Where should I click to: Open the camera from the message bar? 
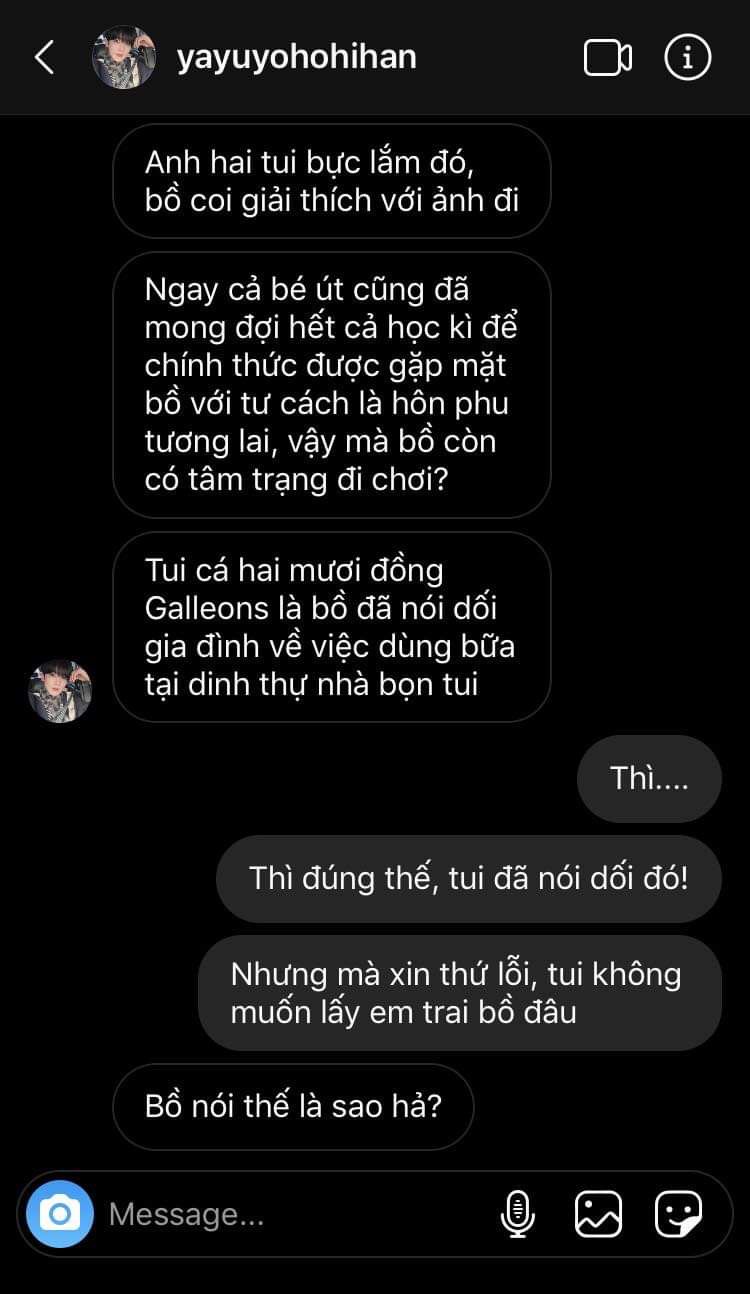[x=60, y=1214]
